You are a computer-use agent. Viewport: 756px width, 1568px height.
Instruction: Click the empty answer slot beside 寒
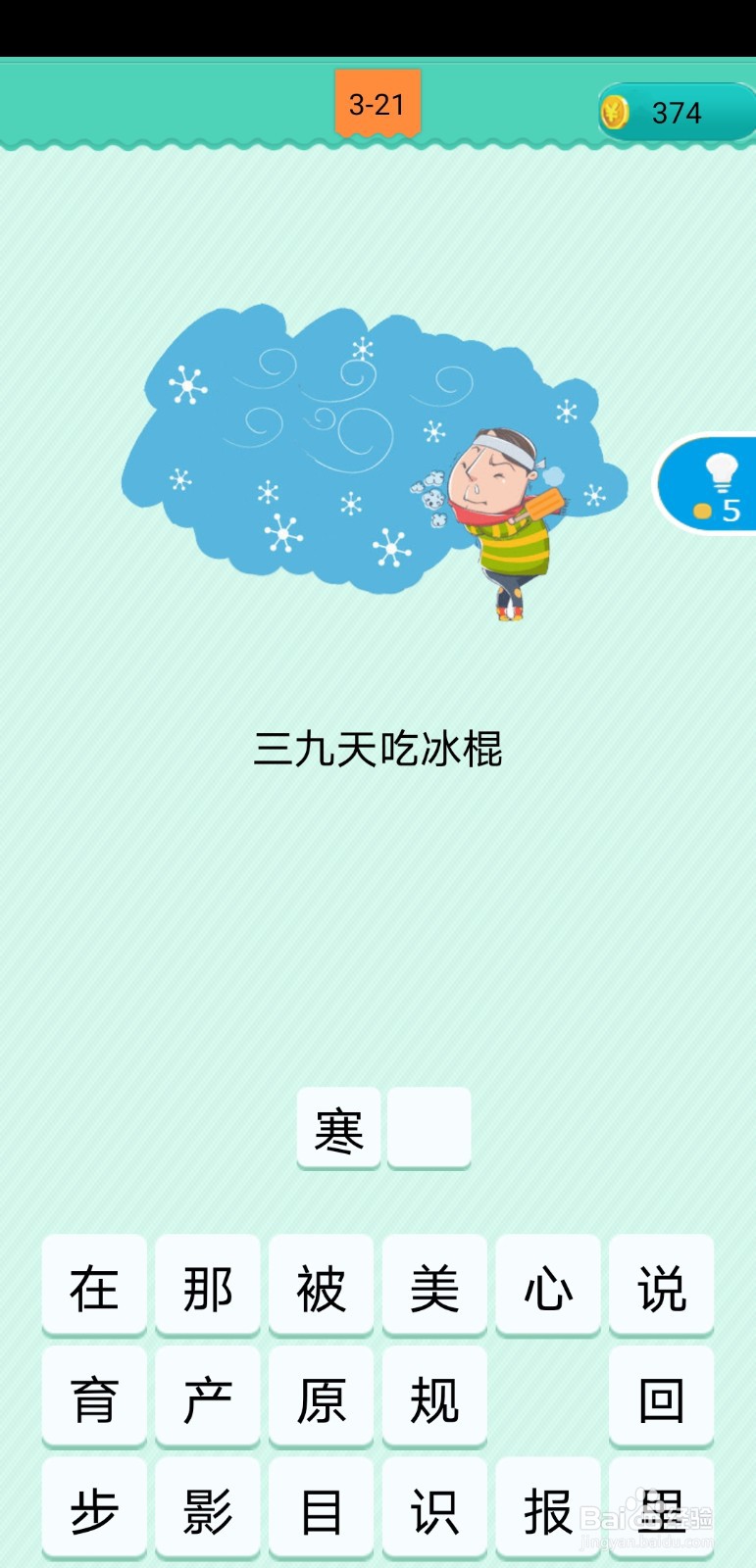pyautogui.click(x=428, y=1128)
